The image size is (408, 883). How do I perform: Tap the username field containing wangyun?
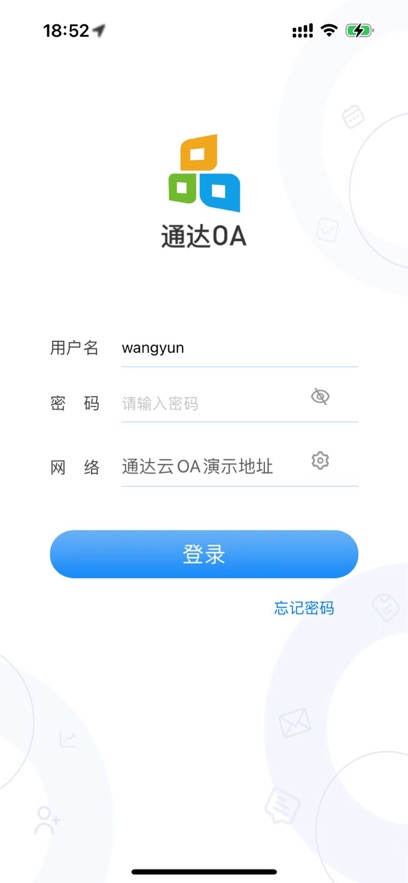[239, 348]
